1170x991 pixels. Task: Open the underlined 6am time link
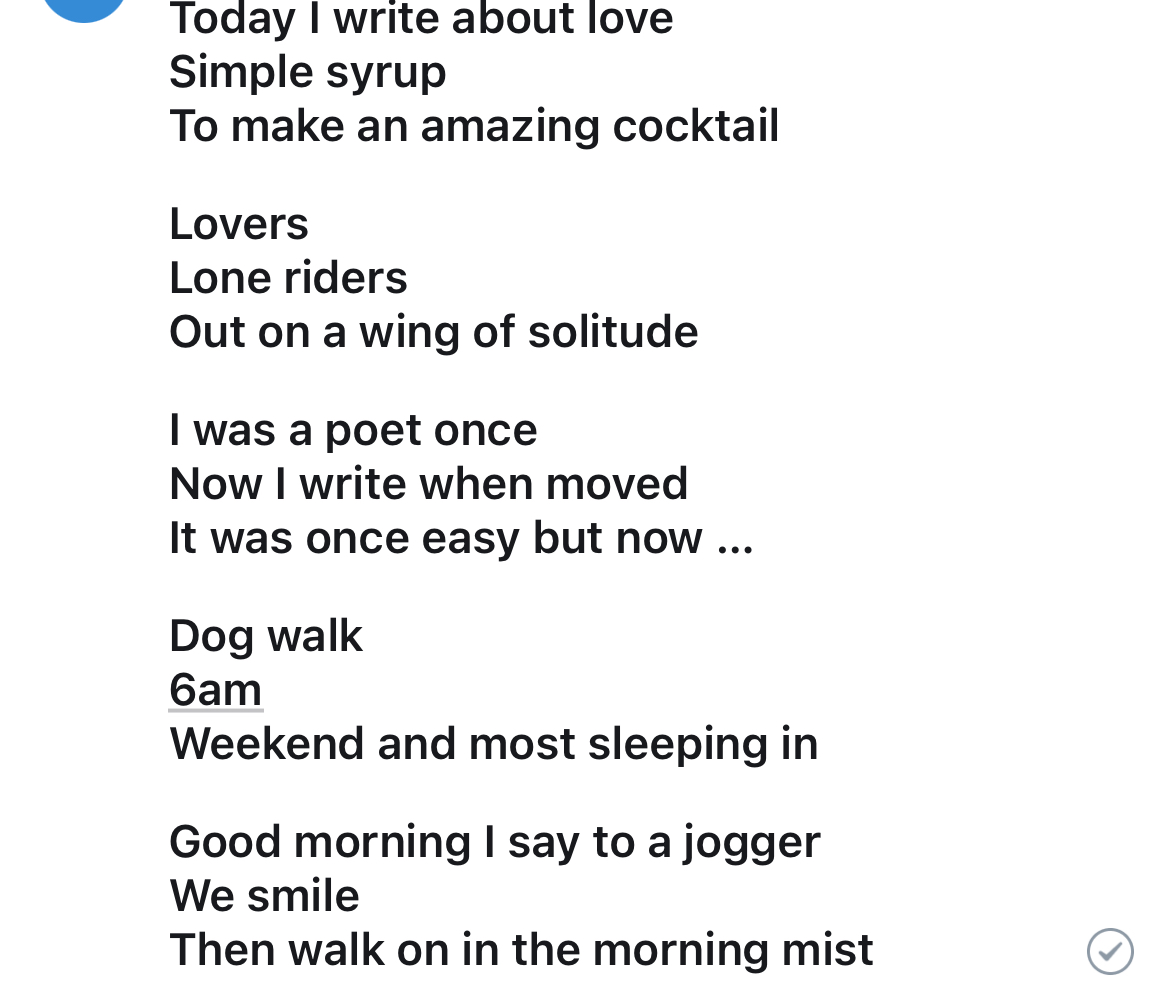pos(216,690)
